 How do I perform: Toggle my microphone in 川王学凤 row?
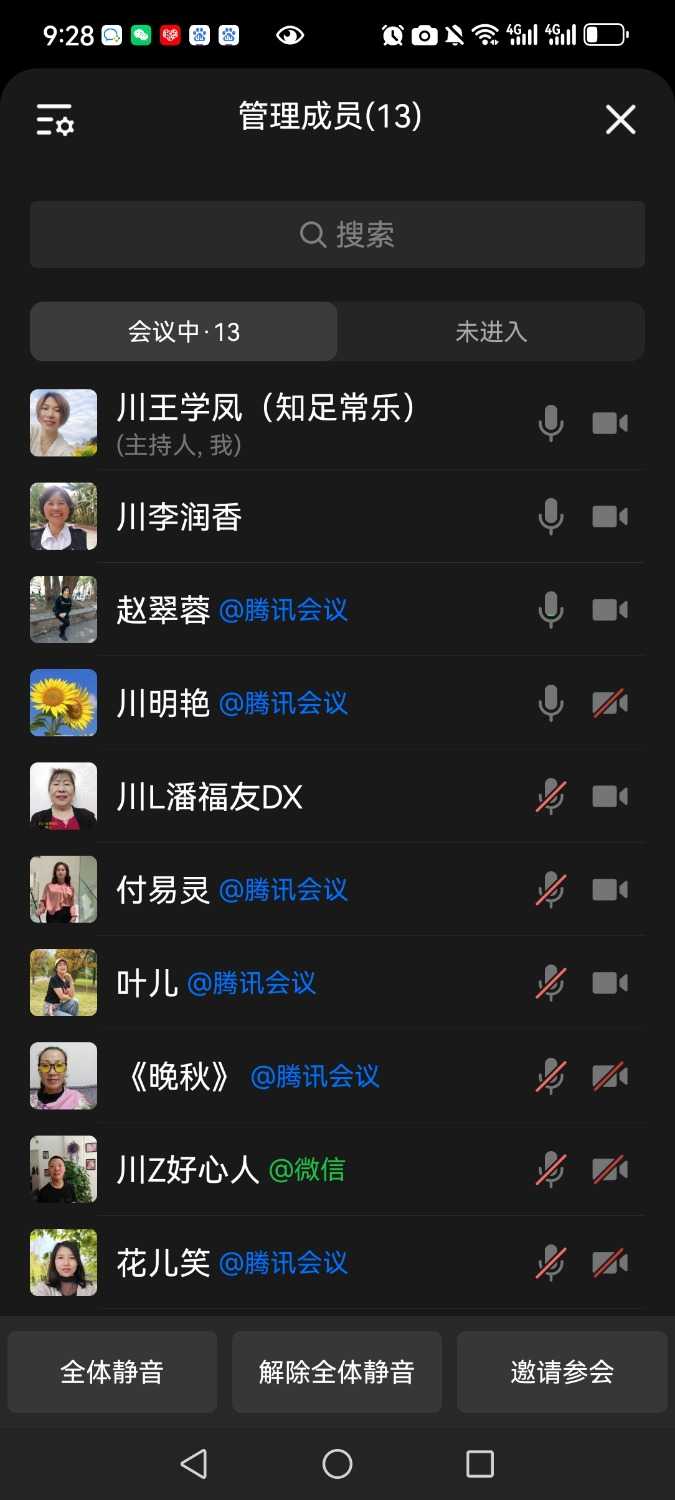[551, 424]
